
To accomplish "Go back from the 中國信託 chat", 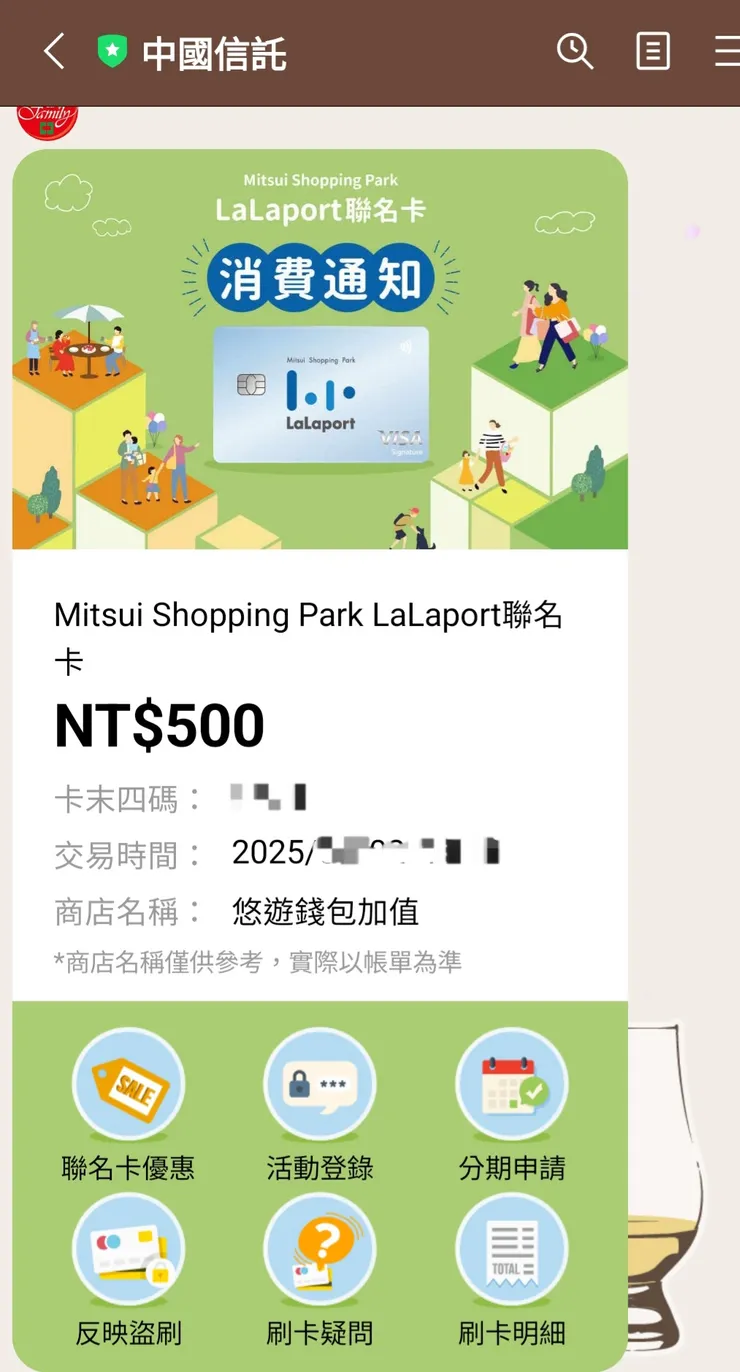I will click(x=54, y=51).
